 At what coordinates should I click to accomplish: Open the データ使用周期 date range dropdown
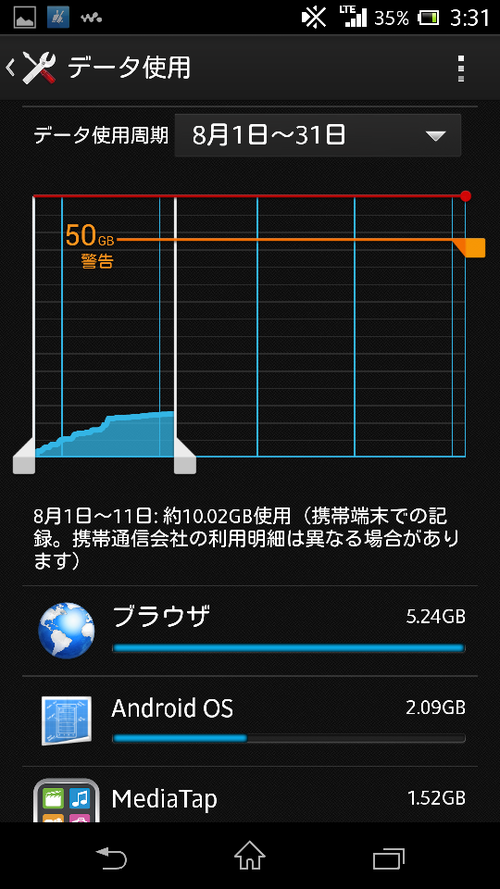tap(317, 136)
